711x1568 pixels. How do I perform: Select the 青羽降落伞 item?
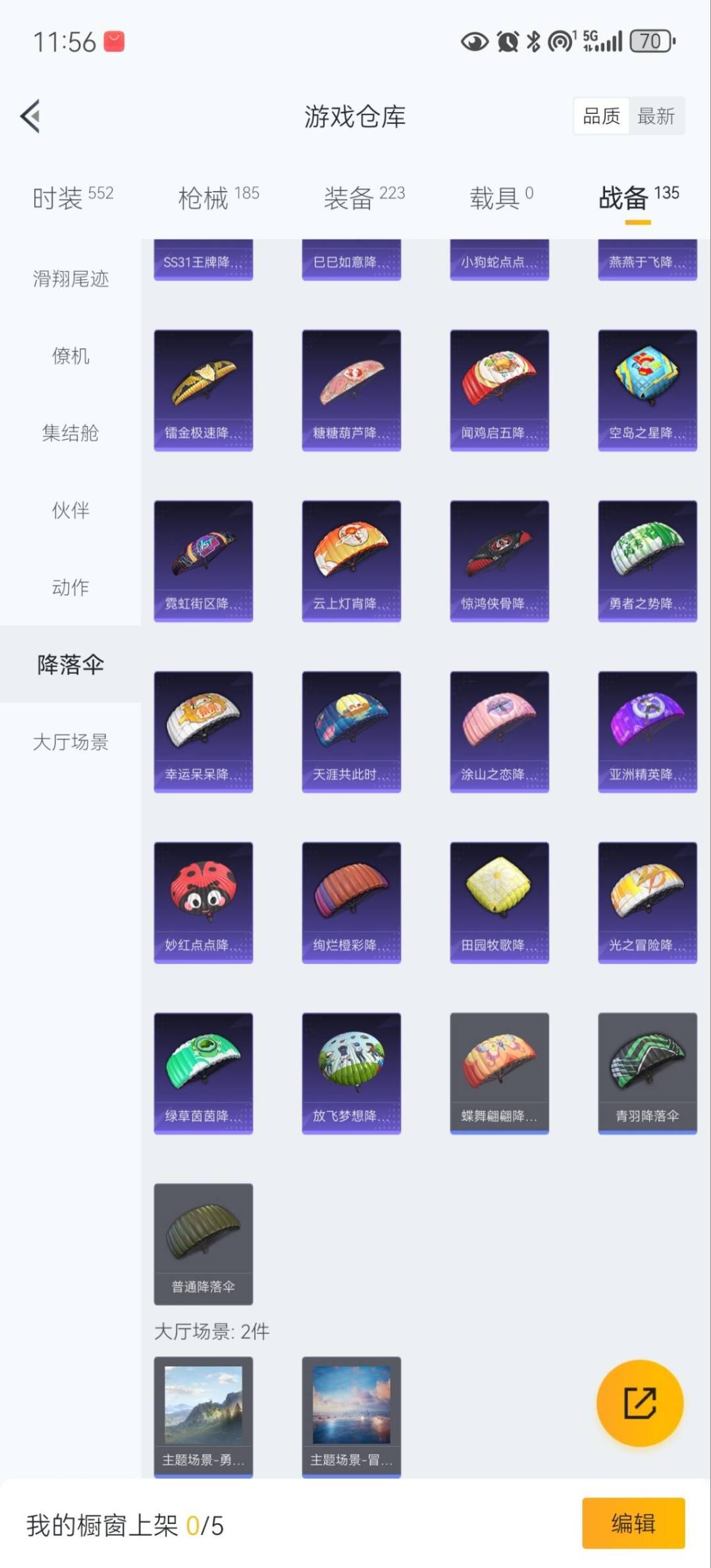[x=647, y=1073]
